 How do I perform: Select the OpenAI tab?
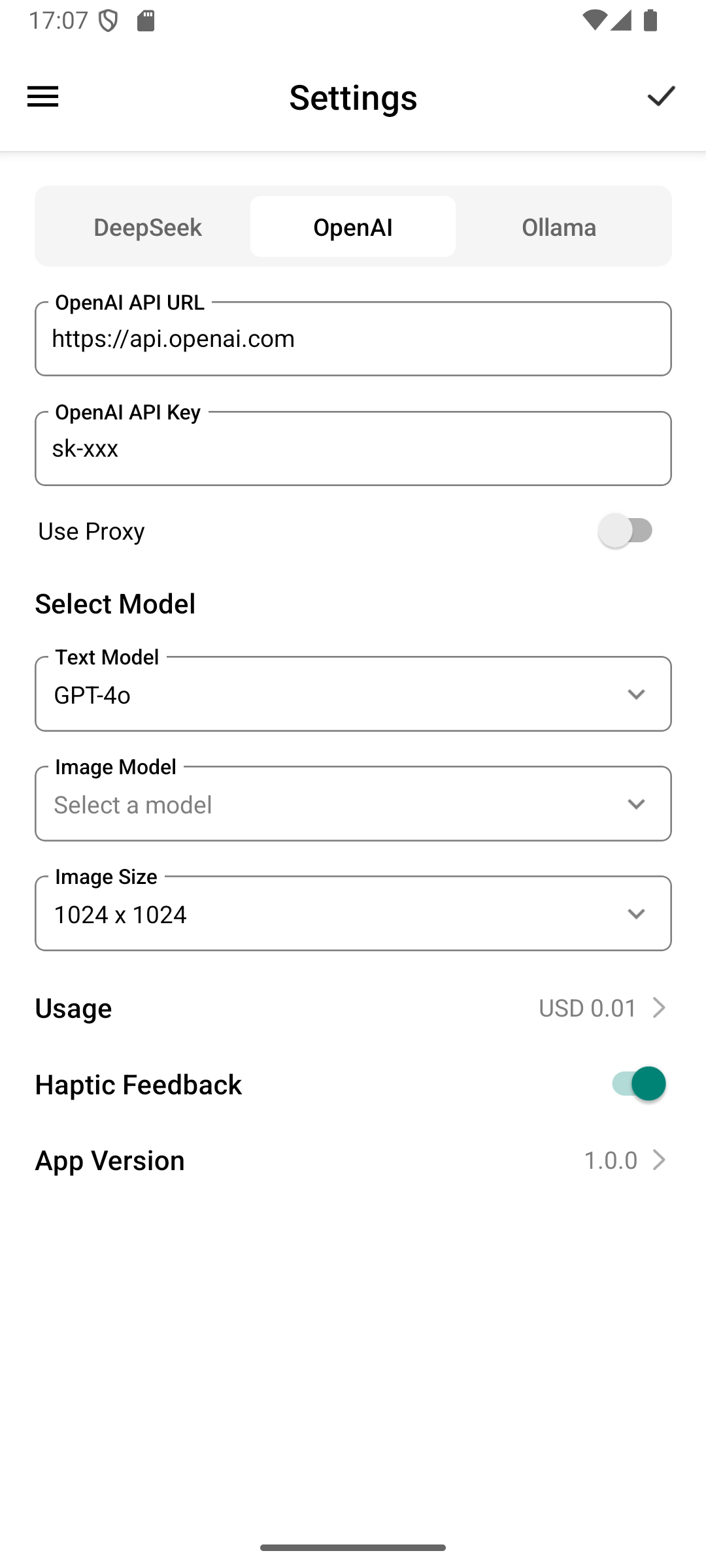(353, 227)
